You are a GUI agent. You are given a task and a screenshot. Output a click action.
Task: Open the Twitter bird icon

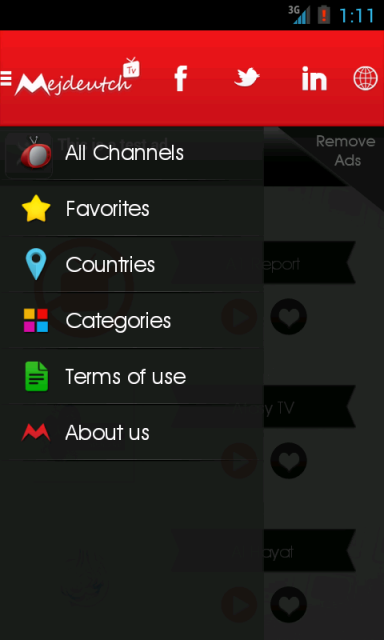pyautogui.click(x=246, y=77)
